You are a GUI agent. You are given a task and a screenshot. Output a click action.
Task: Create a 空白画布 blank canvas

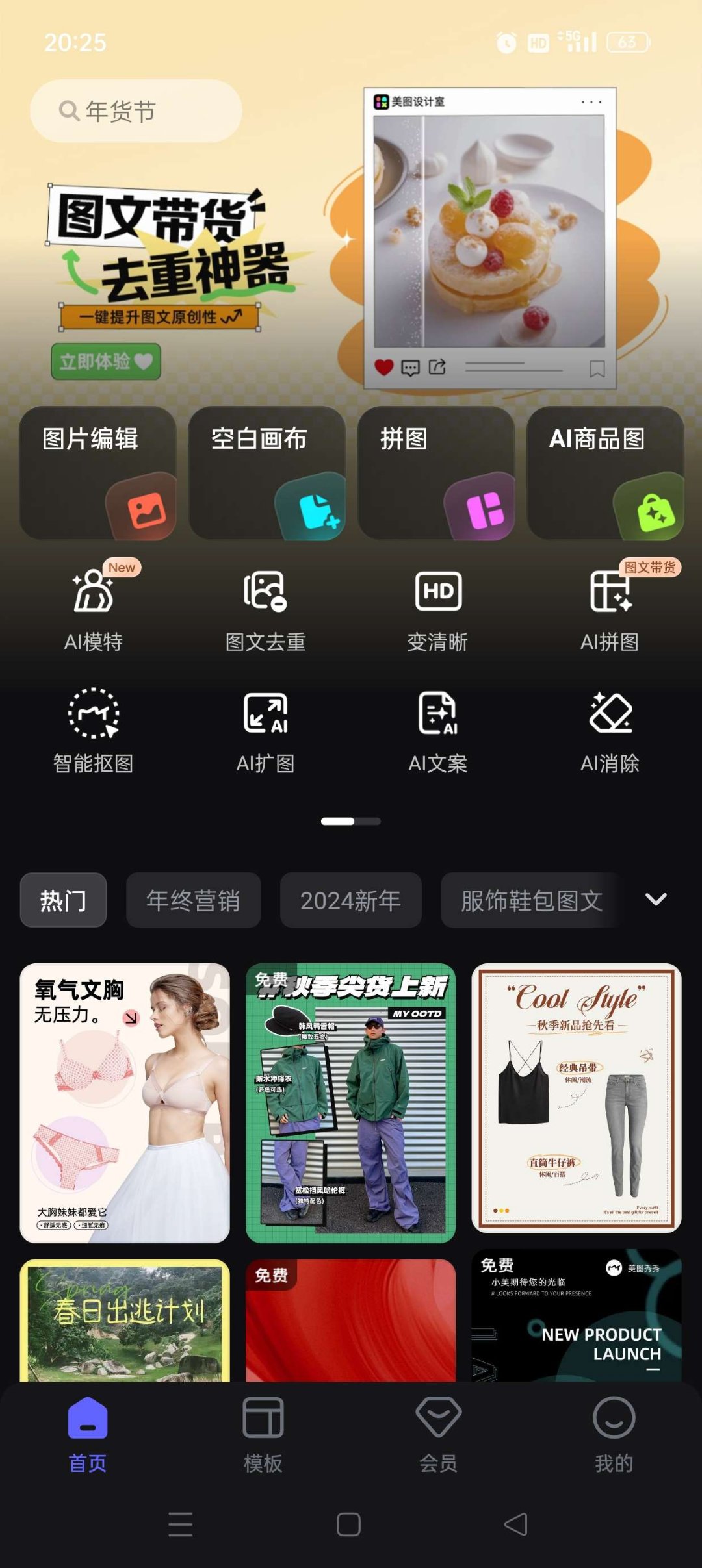[266, 473]
